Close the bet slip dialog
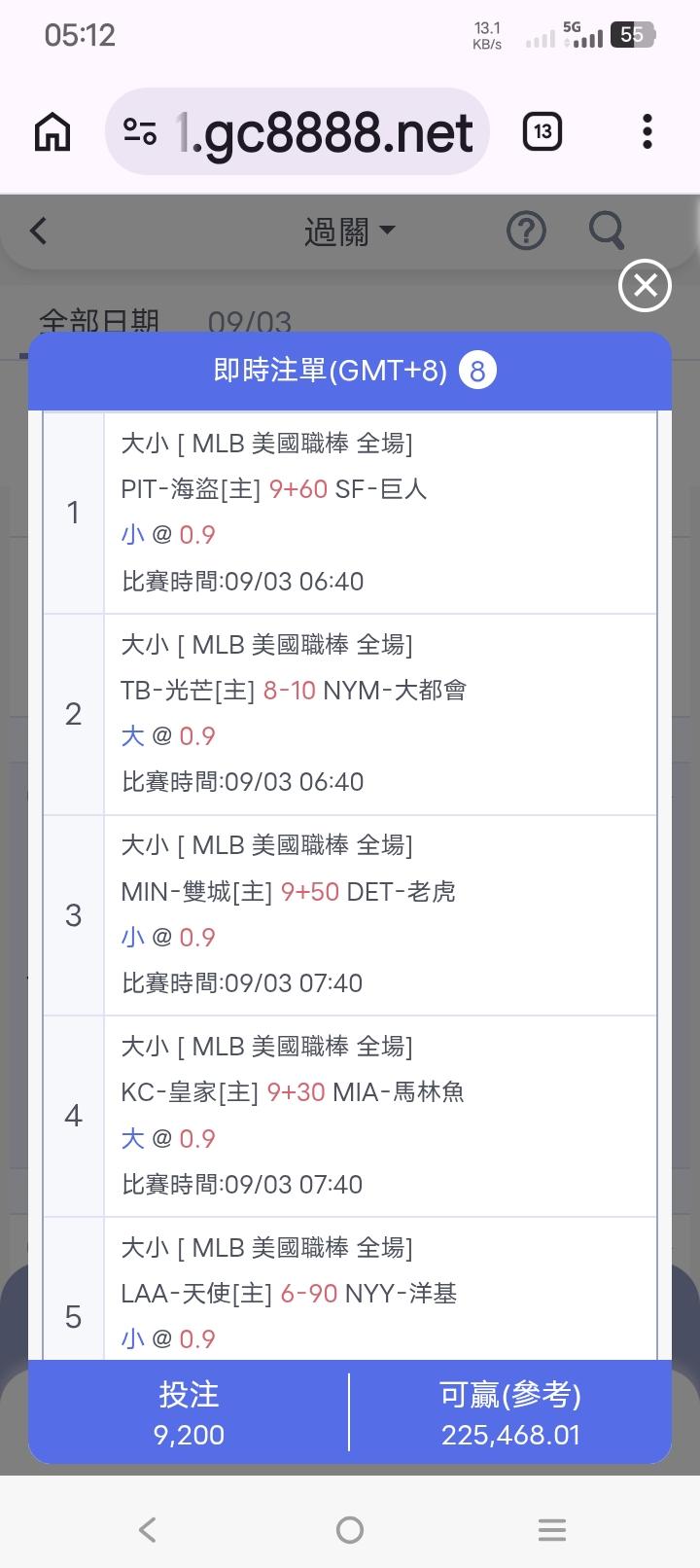Screen dimensions: 700x1568 645,286
